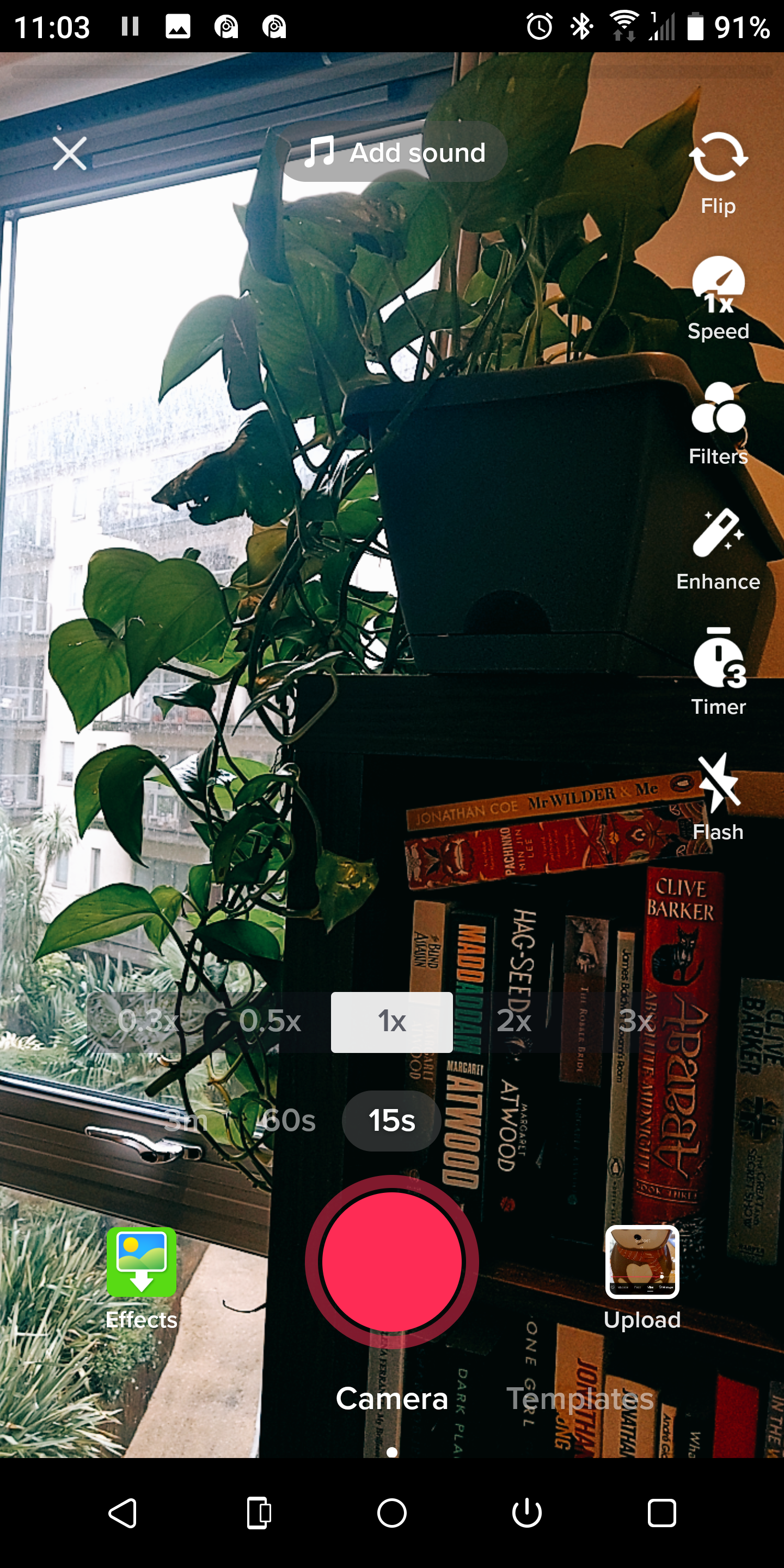Choose 2x recording speed
Screen dimensions: 784x1568
pos(514,1021)
